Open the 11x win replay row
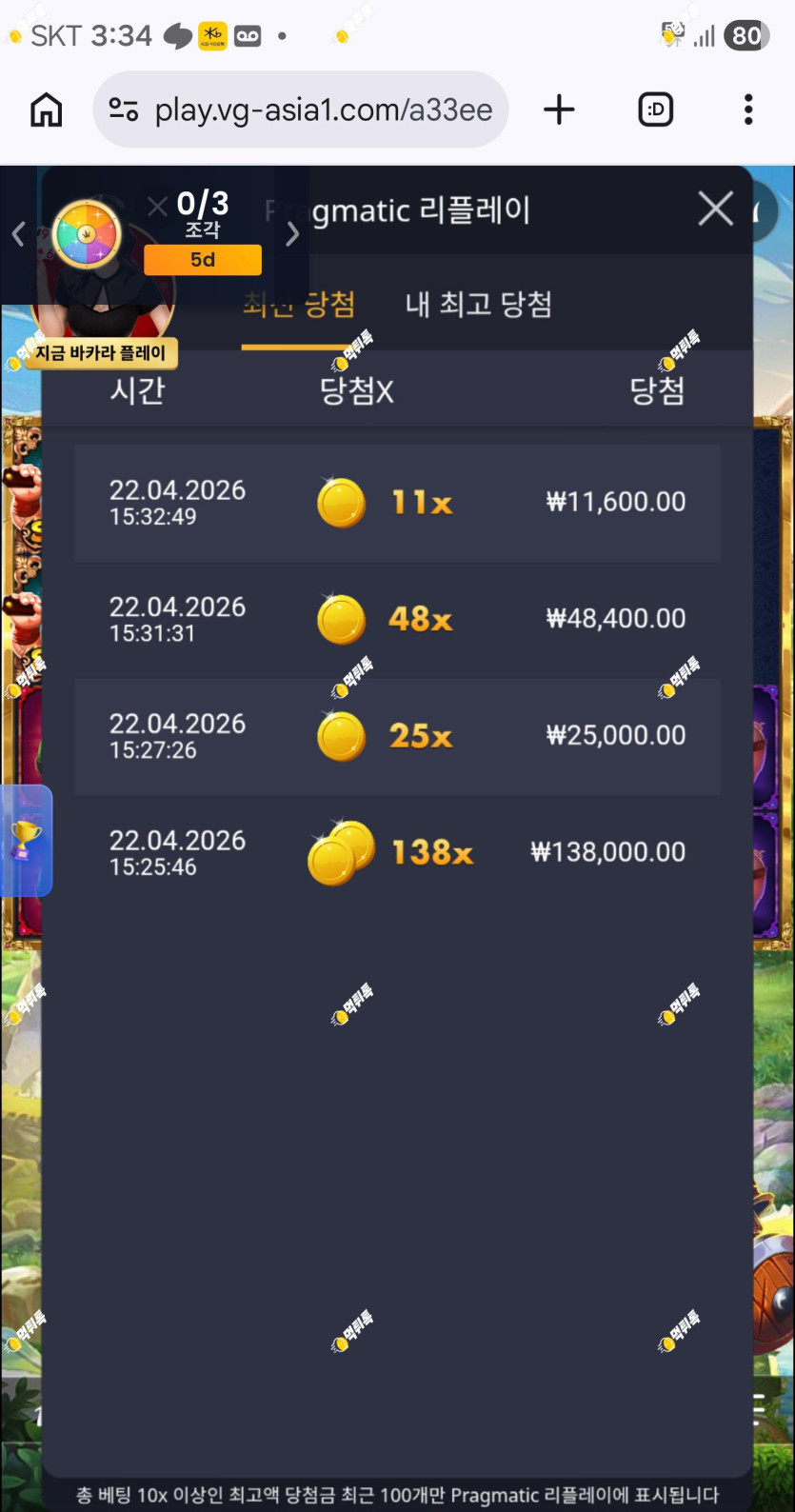The width and height of the screenshot is (795, 1512). (397, 503)
